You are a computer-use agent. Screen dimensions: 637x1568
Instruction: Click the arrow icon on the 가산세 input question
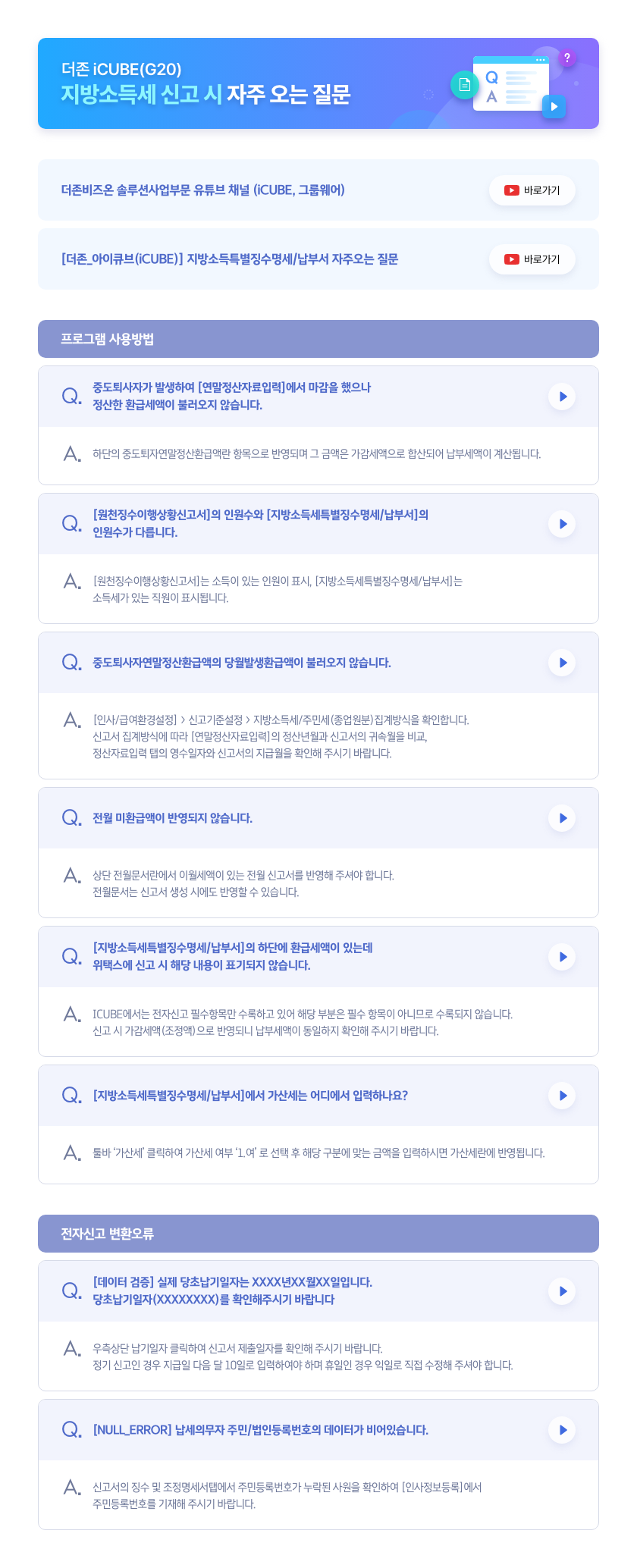click(562, 1096)
